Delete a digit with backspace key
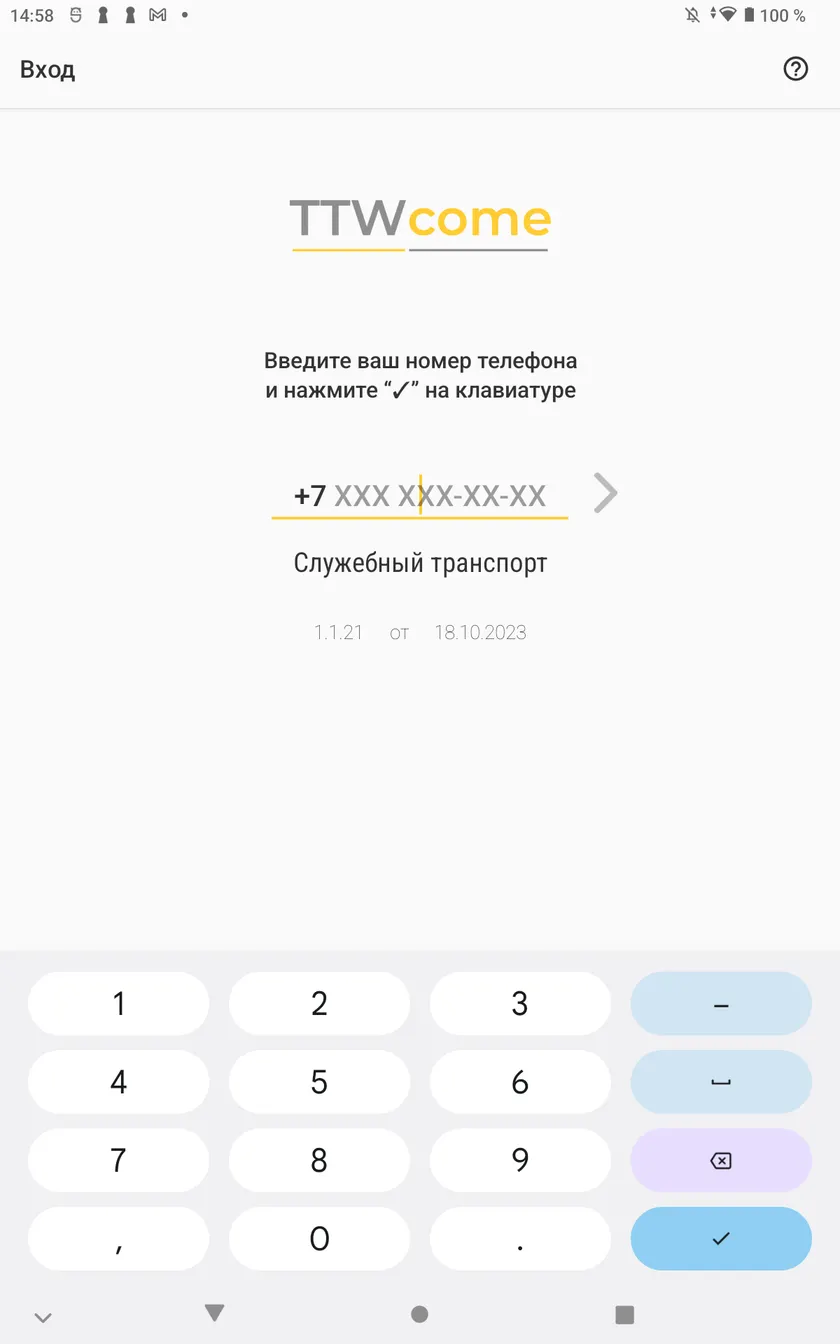The height and width of the screenshot is (1344, 840). pos(721,1160)
